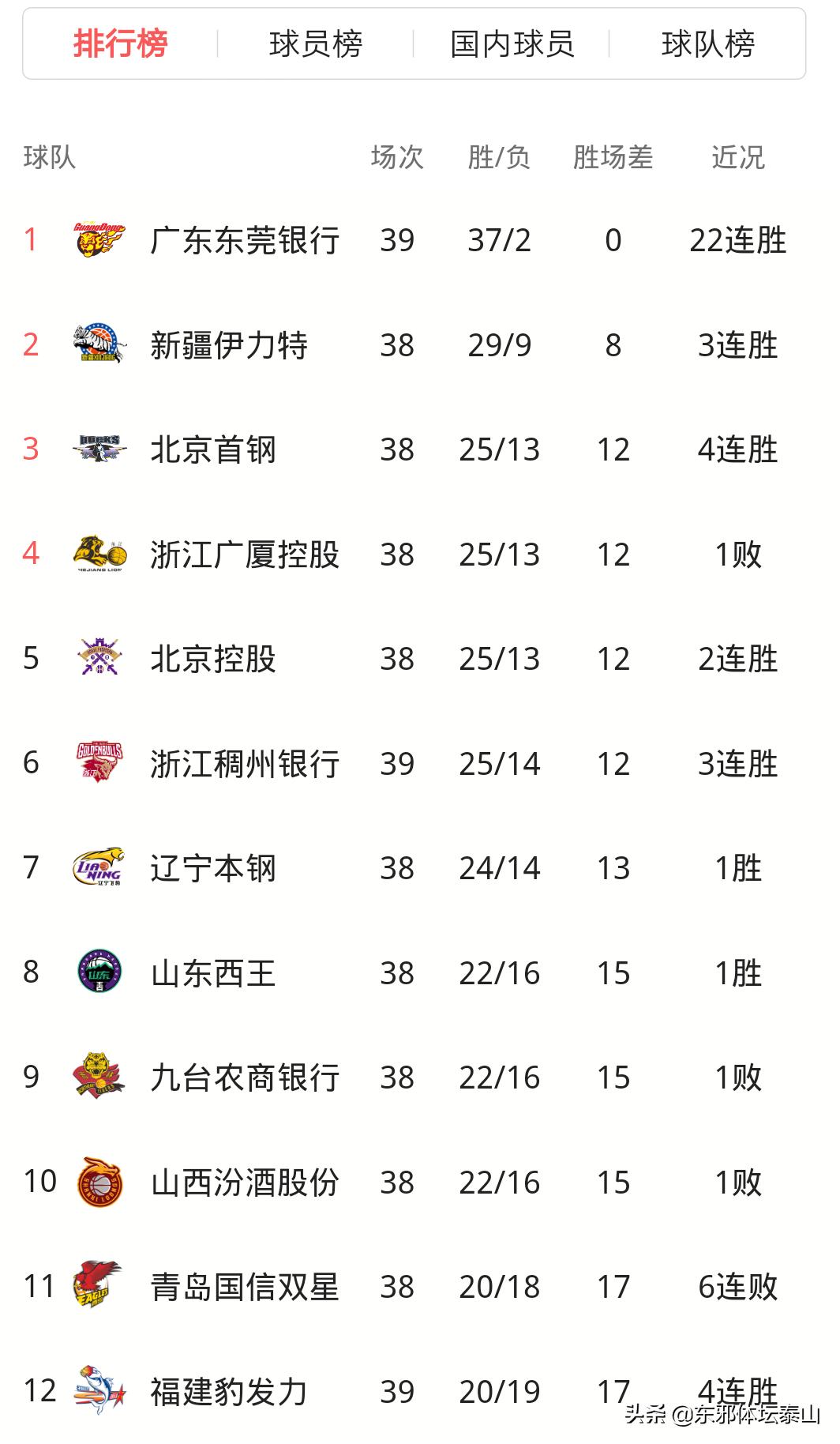
Task: Tap the 排行榜 tab
Action: pos(120,44)
